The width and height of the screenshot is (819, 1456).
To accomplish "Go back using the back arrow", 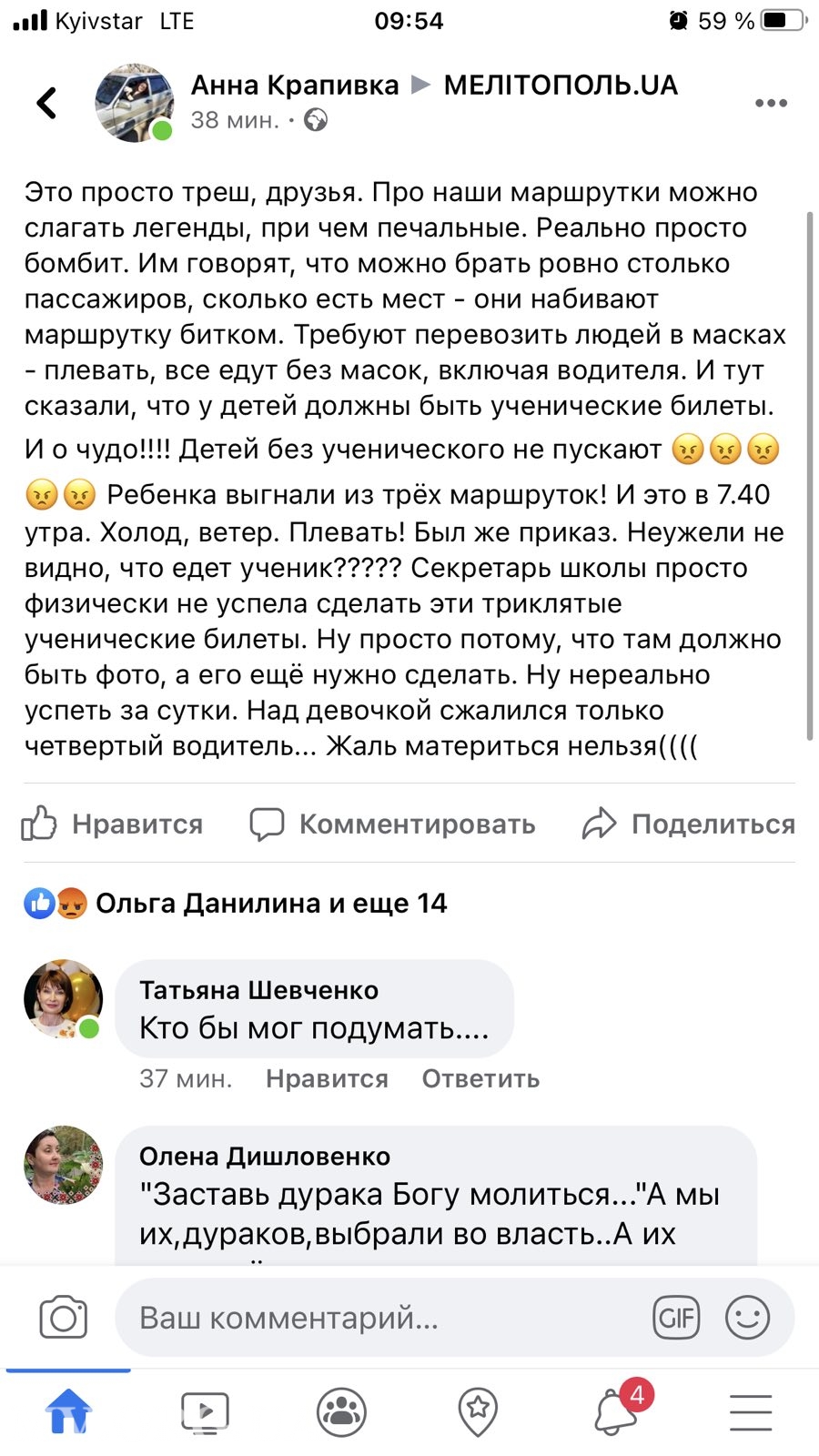I will tap(47, 103).
